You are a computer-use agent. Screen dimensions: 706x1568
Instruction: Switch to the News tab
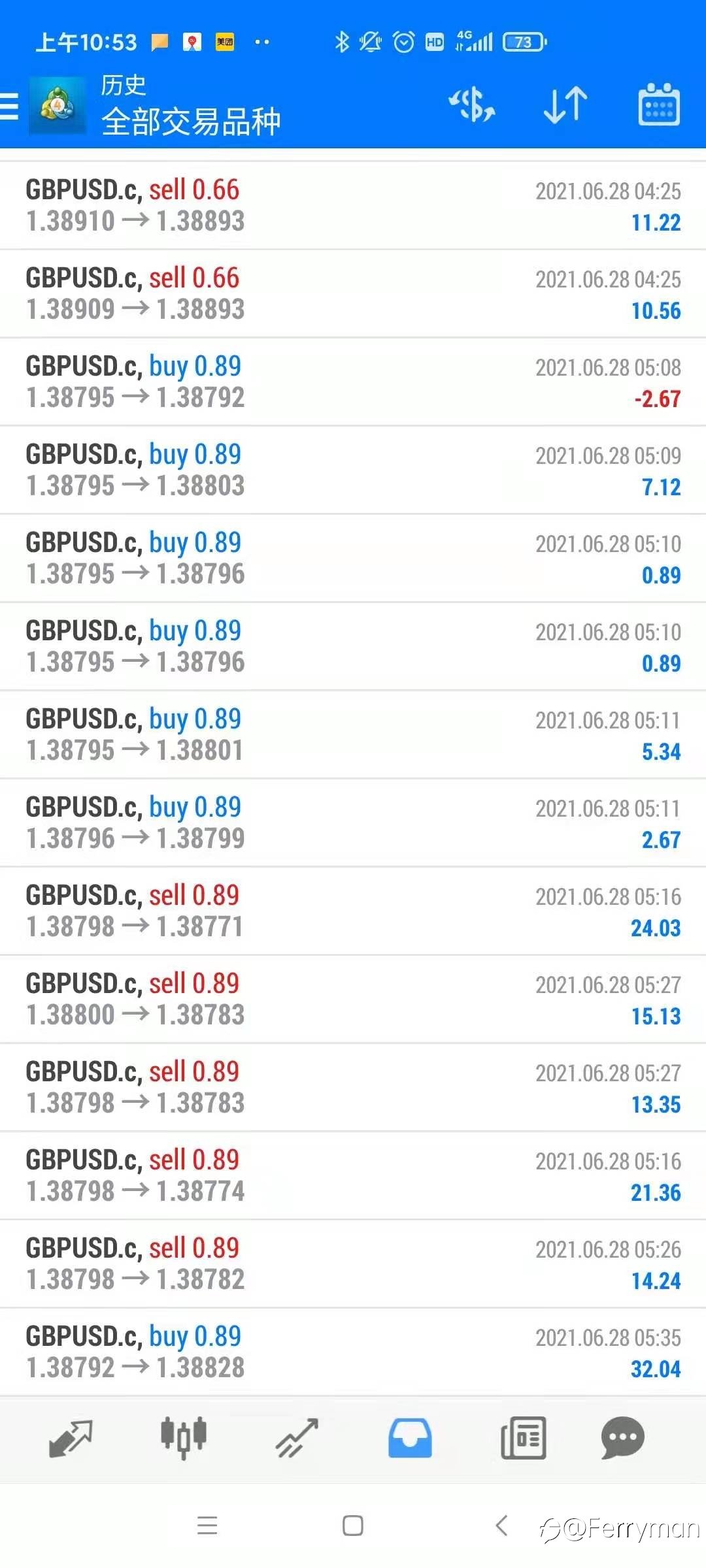523,1439
